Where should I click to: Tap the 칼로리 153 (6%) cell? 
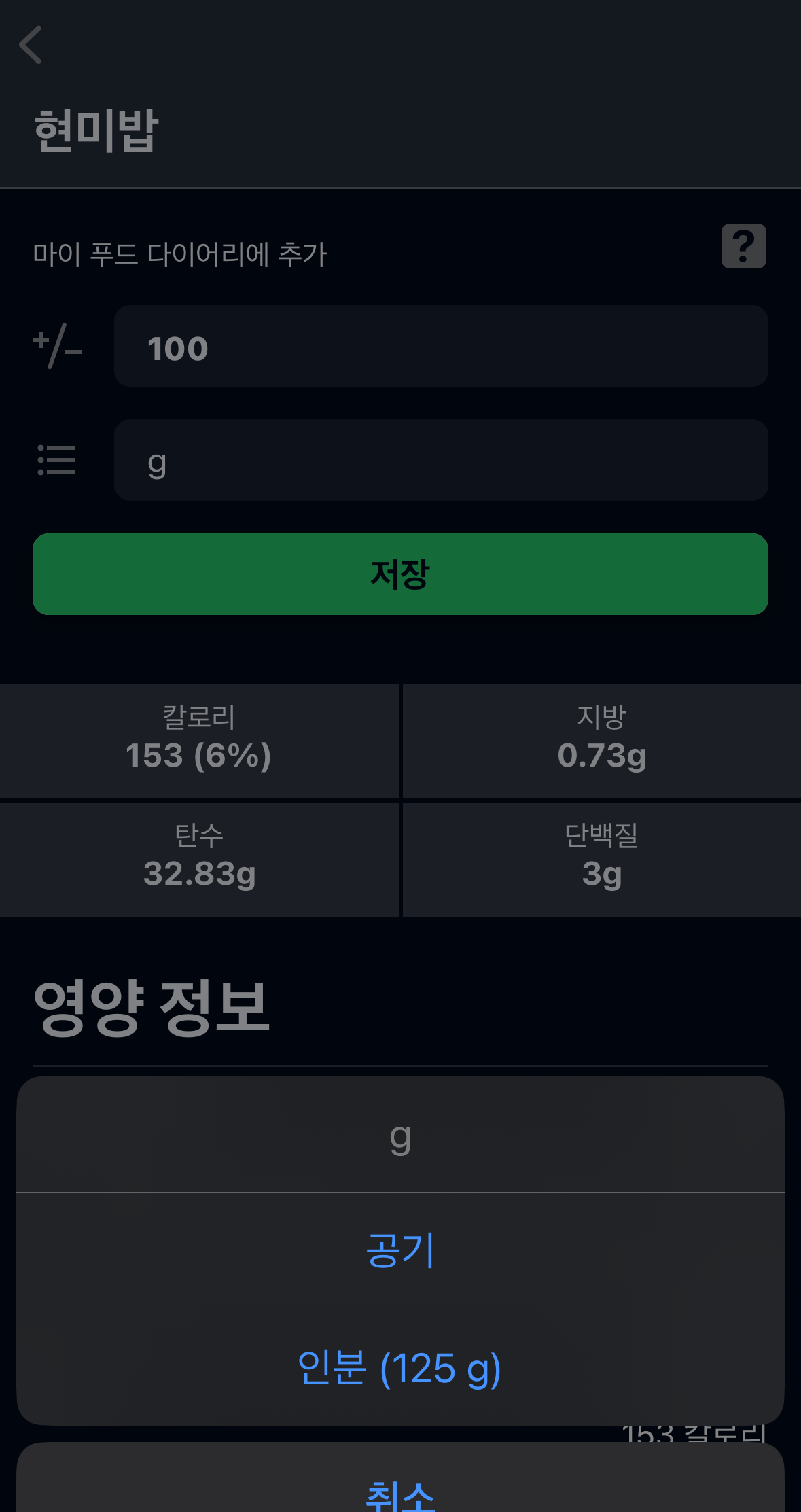(199, 741)
